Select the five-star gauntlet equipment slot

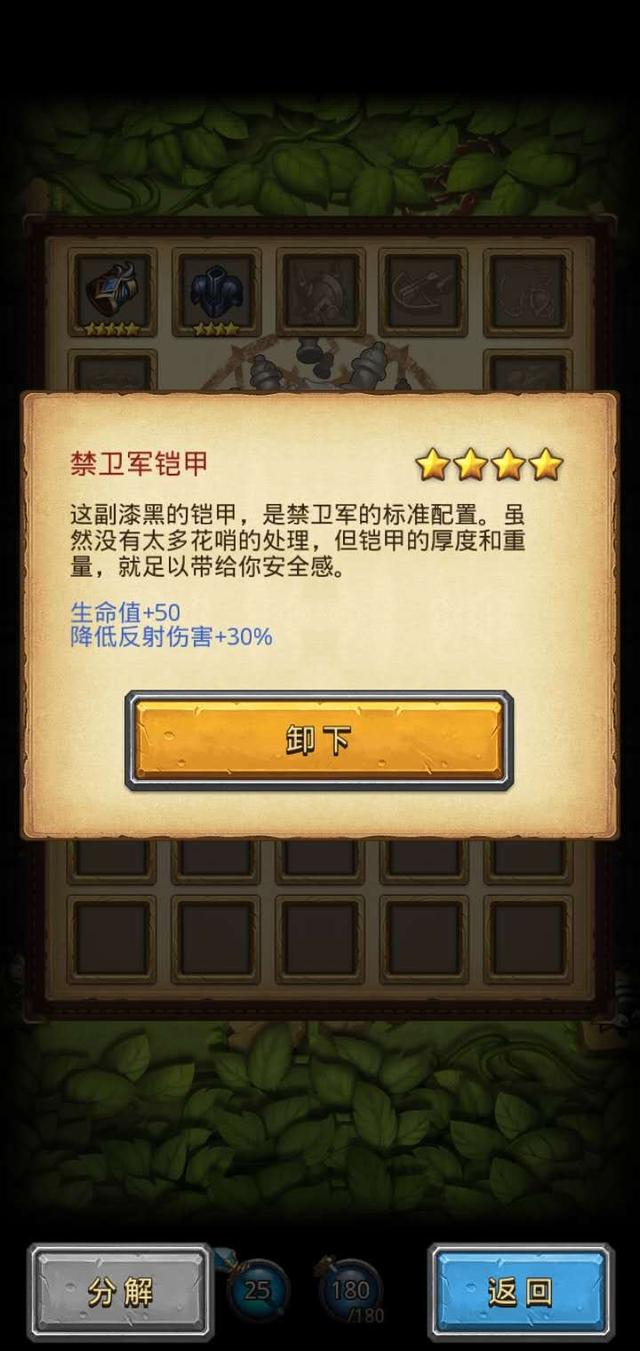point(112,291)
